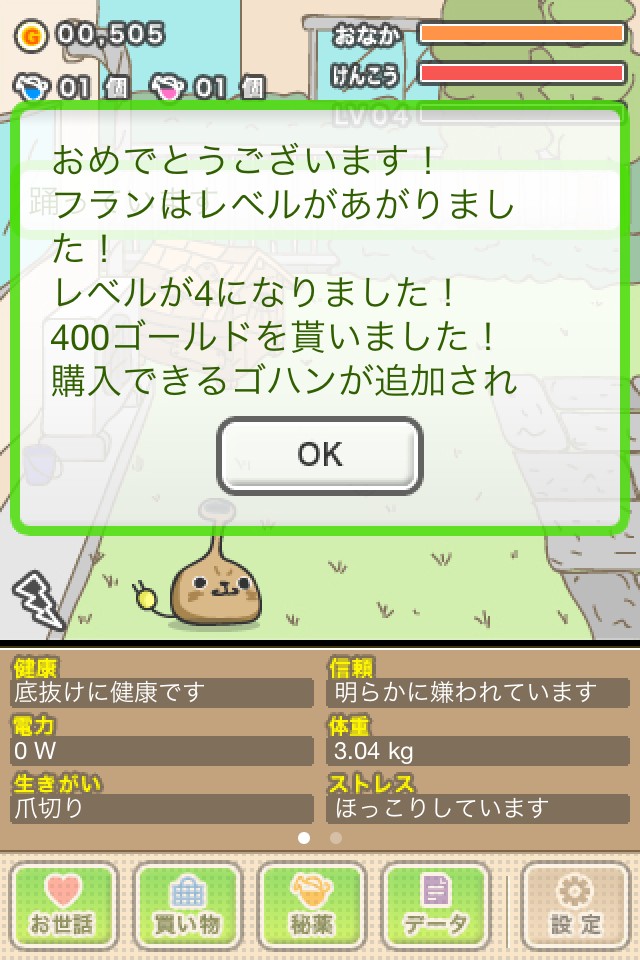Open the 買い物 shopping menu
640x960 pixels.
click(x=188, y=906)
